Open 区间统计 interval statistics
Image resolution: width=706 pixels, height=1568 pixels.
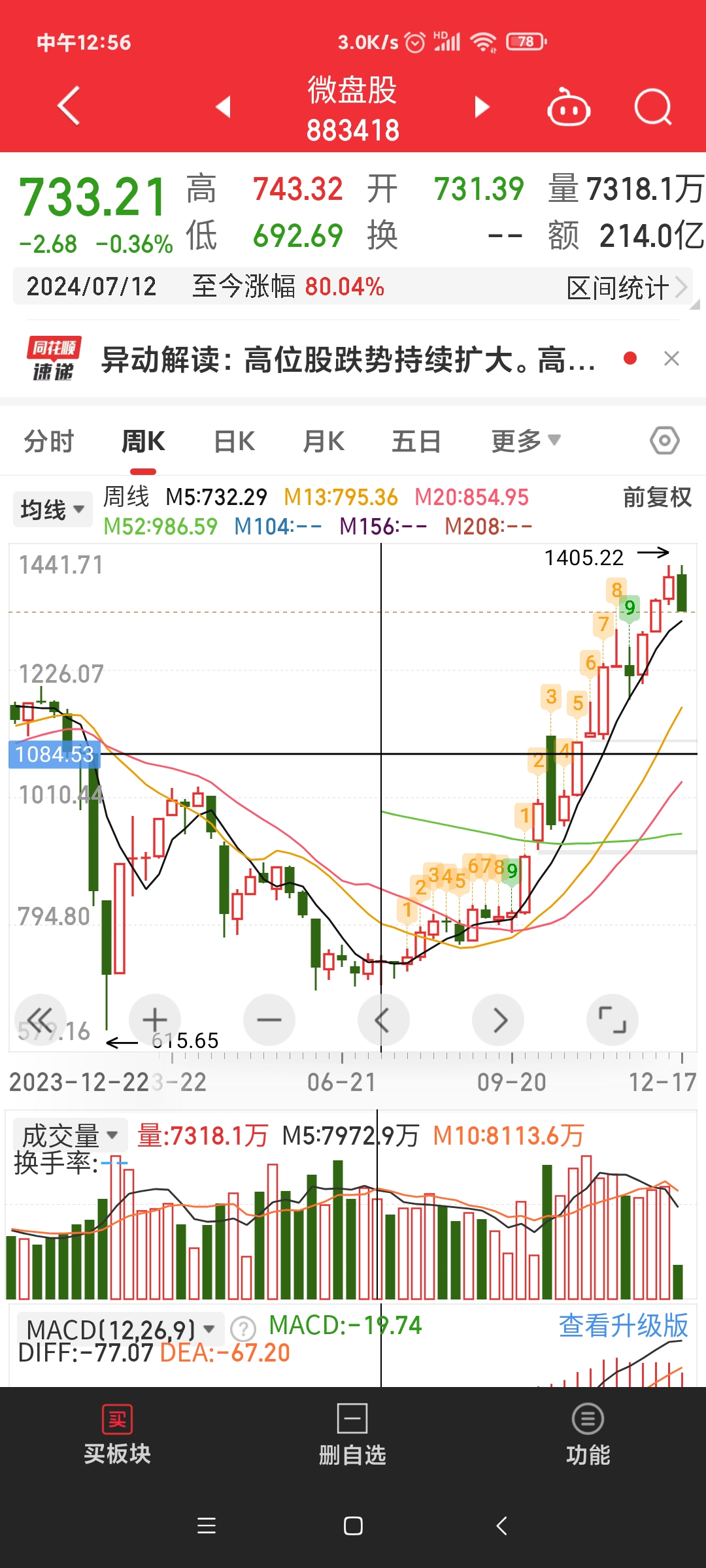pyautogui.click(x=626, y=287)
